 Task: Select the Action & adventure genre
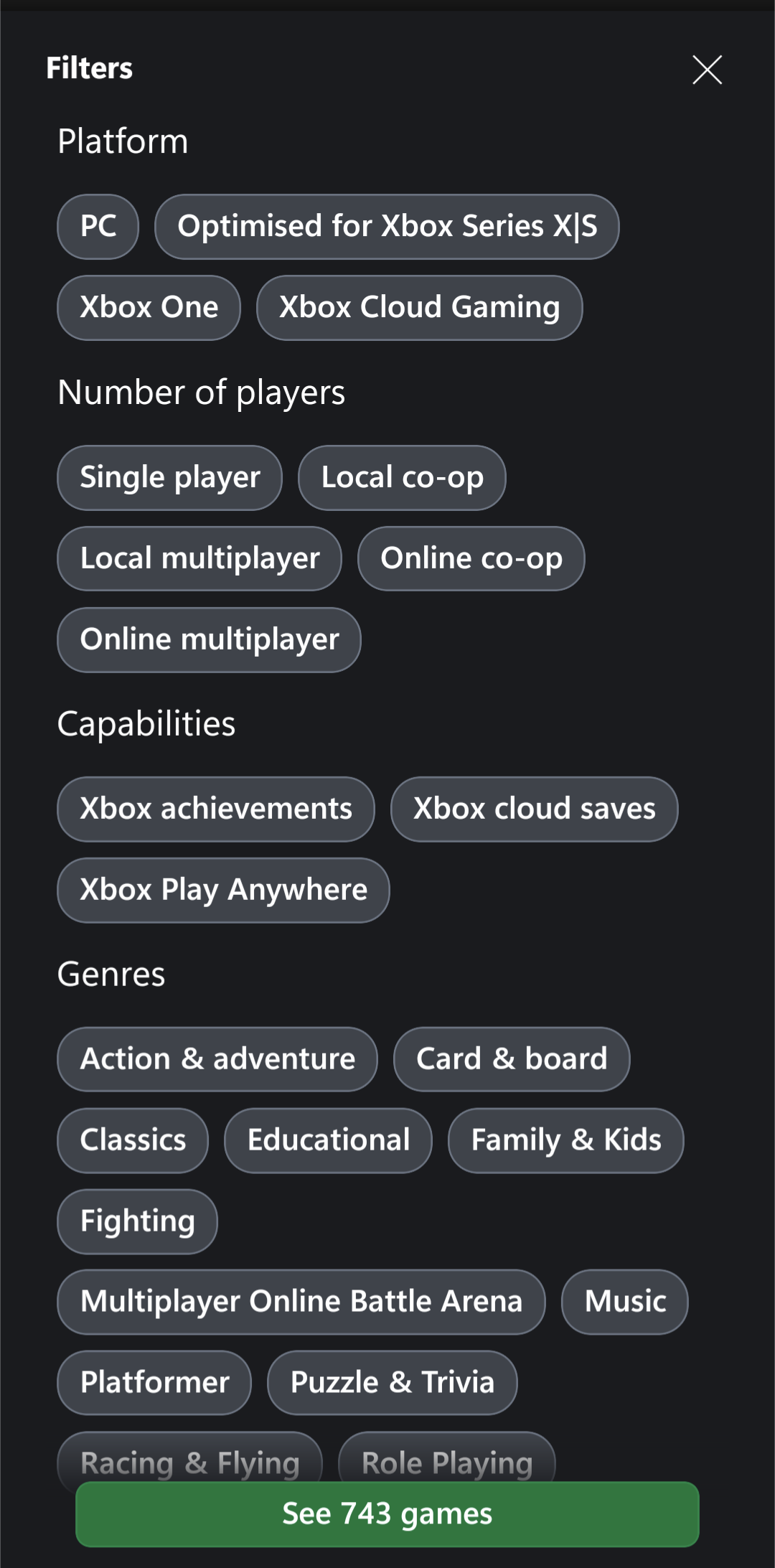click(217, 1060)
